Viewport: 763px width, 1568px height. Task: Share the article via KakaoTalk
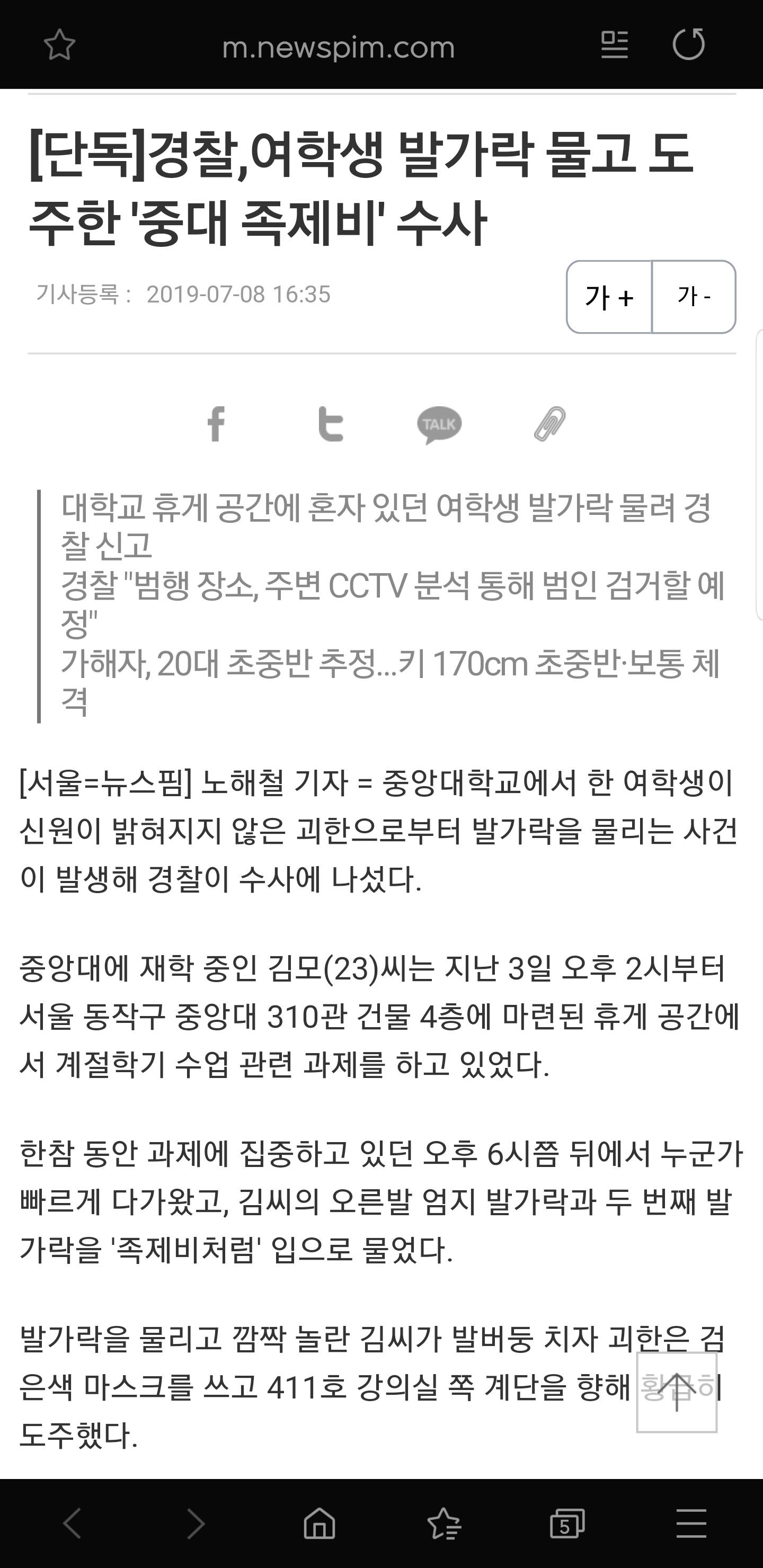(x=439, y=424)
